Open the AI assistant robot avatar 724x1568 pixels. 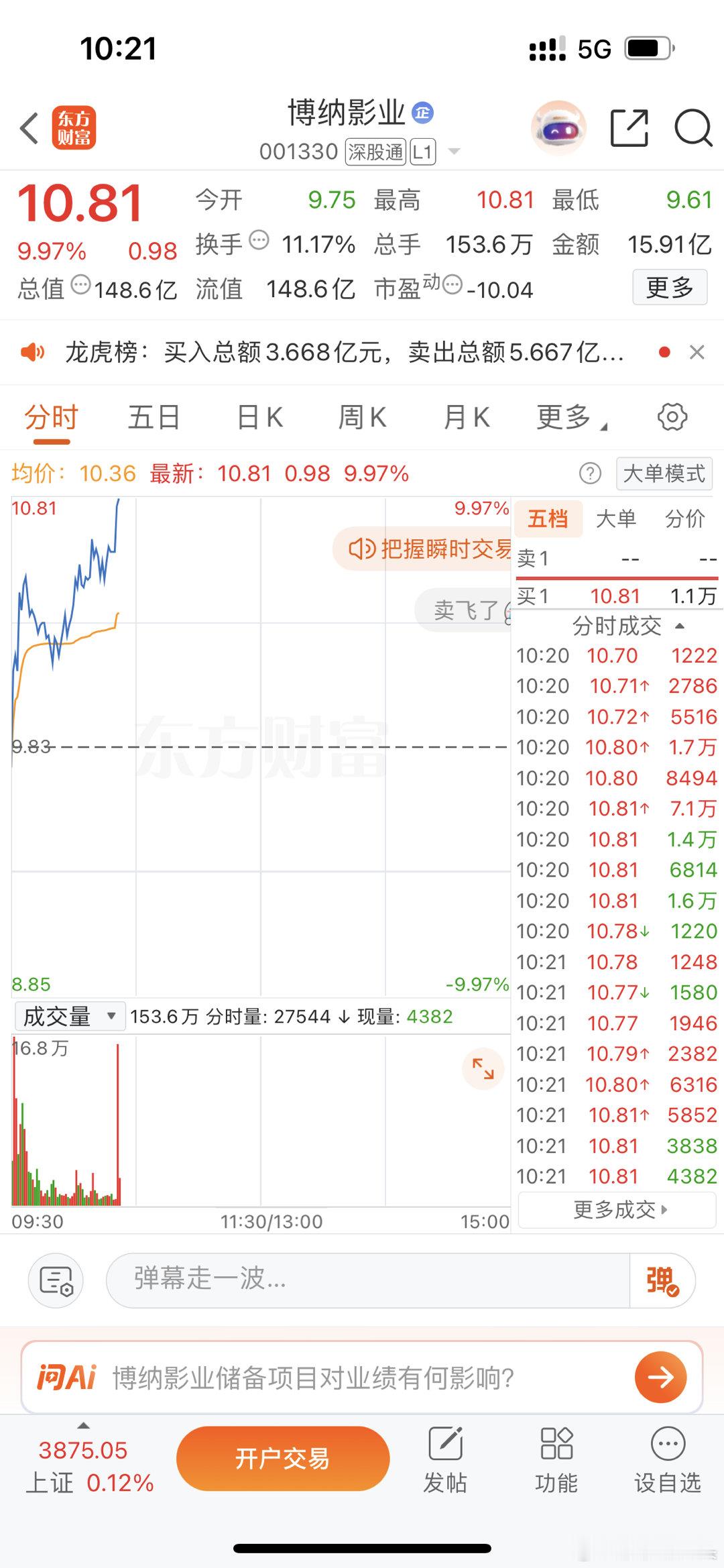tap(558, 127)
